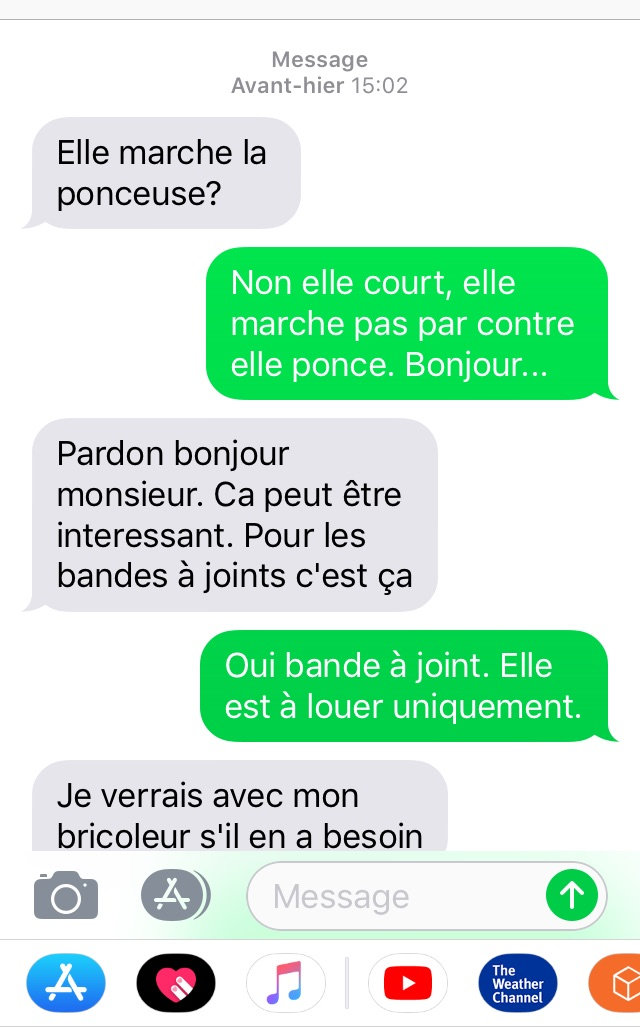This screenshot has width=640, height=1027.
Task: Open the App Store iMessage app
Action: tap(66, 983)
